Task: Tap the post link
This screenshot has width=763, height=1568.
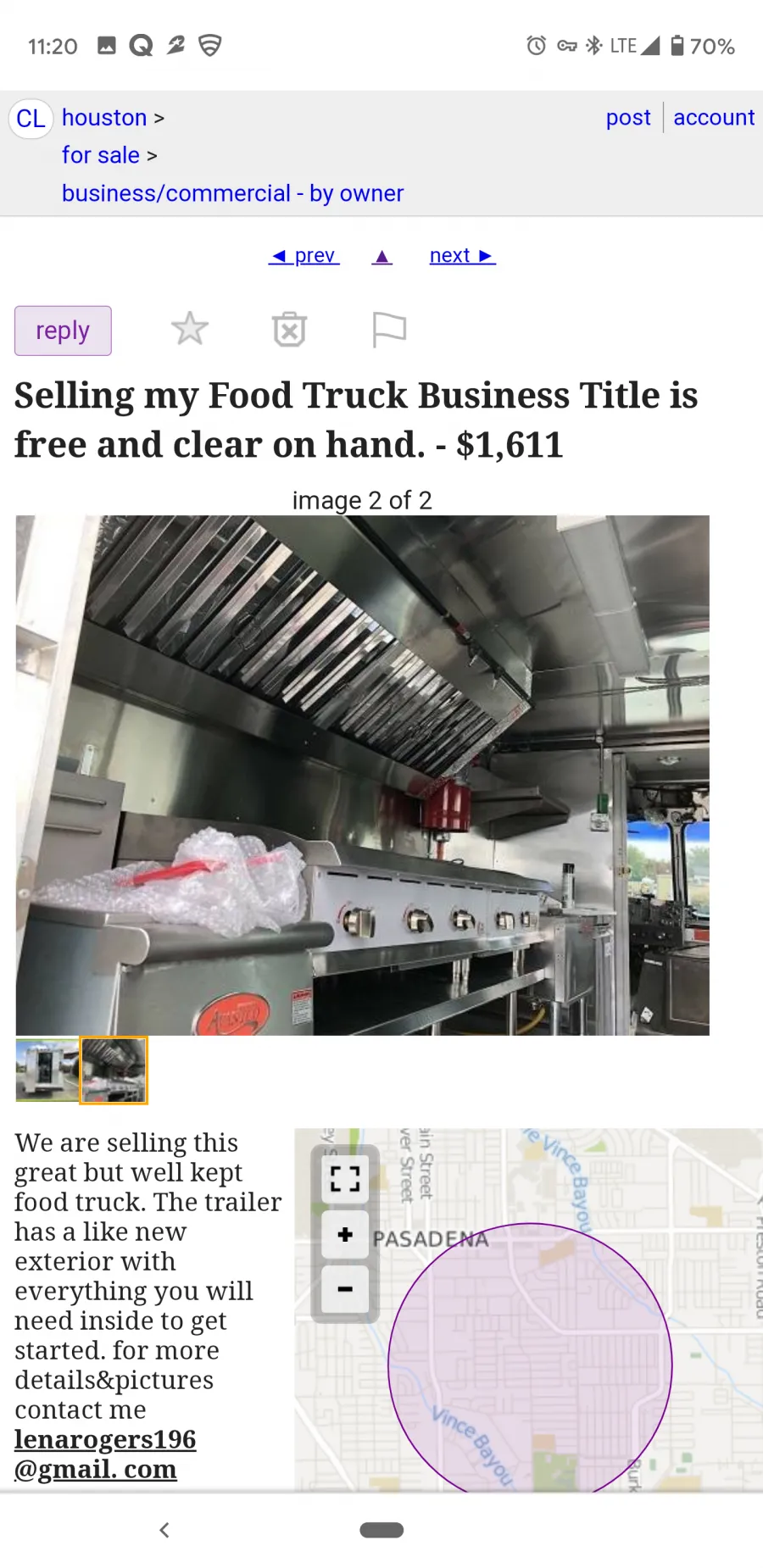Action: tap(628, 118)
